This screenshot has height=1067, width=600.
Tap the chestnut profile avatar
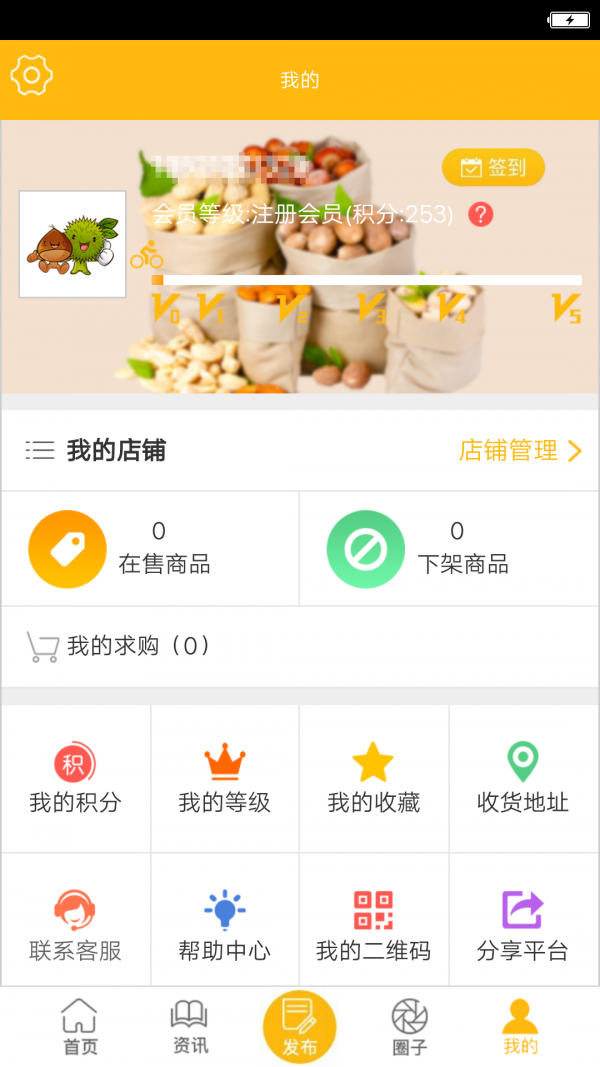tap(73, 244)
